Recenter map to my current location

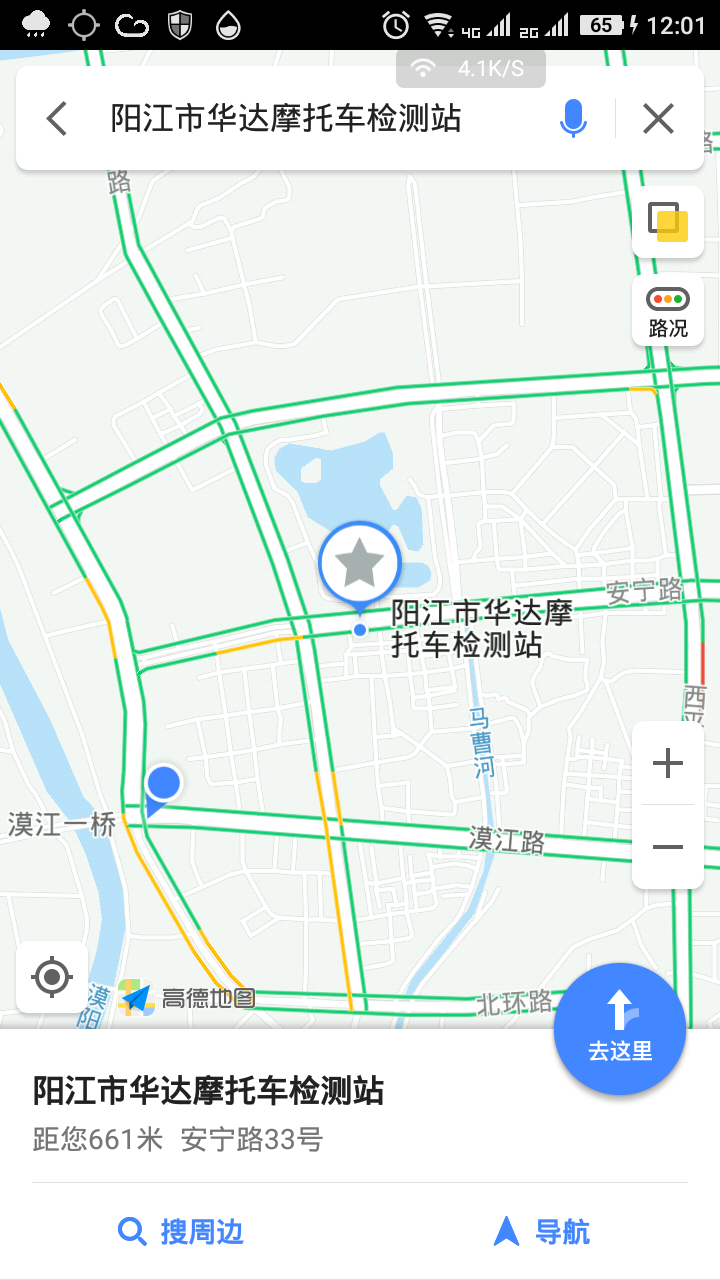click(x=52, y=977)
